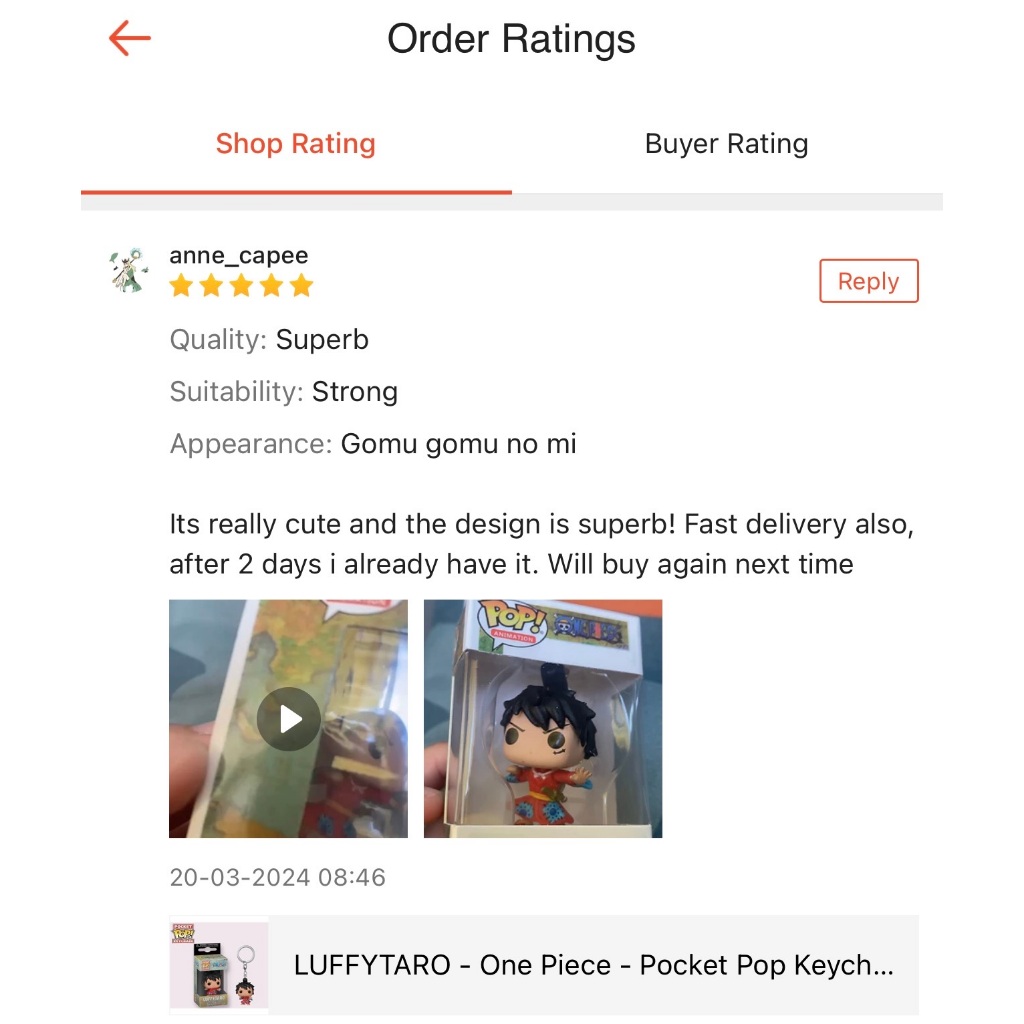Open anne_capee's profile avatar
The width and height of the screenshot is (1024, 1024).
pyautogui.click(x=129, y=270)
